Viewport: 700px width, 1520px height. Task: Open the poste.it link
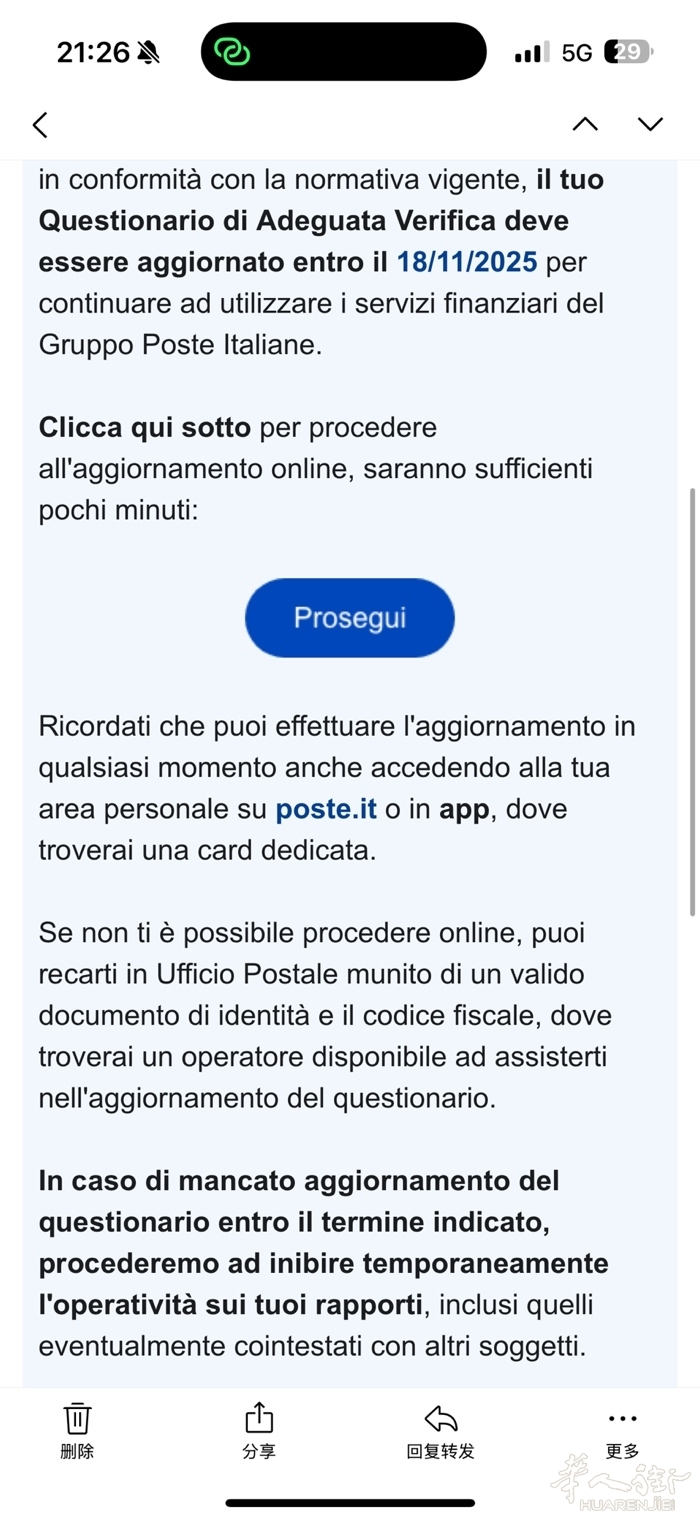pyautogui.click(x=326, y=809)
